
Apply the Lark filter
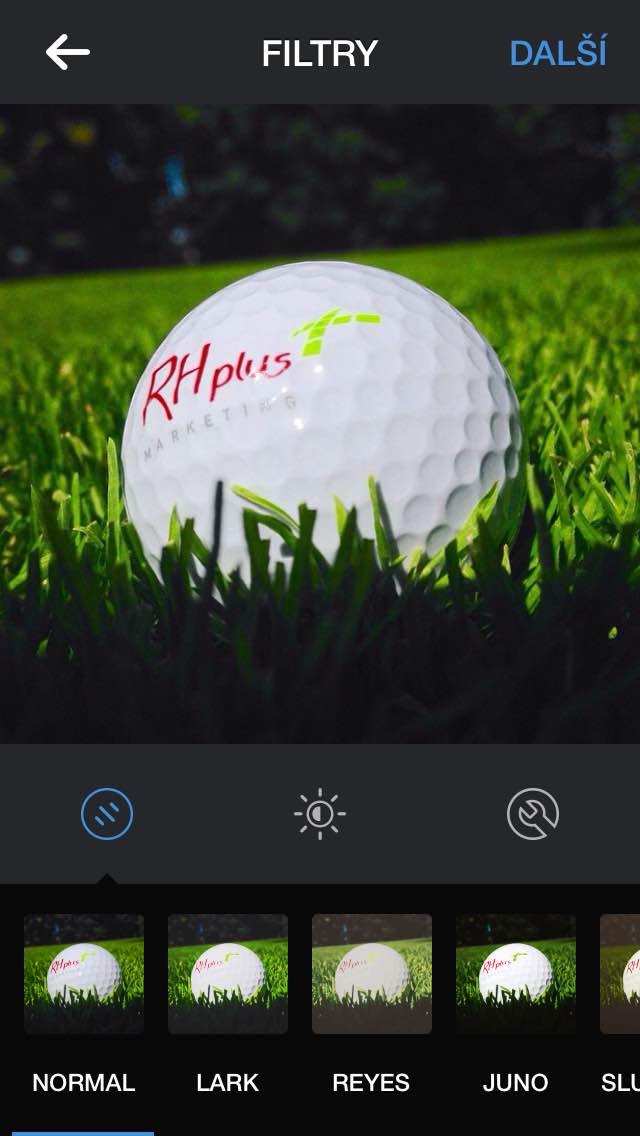click(228, 973)
